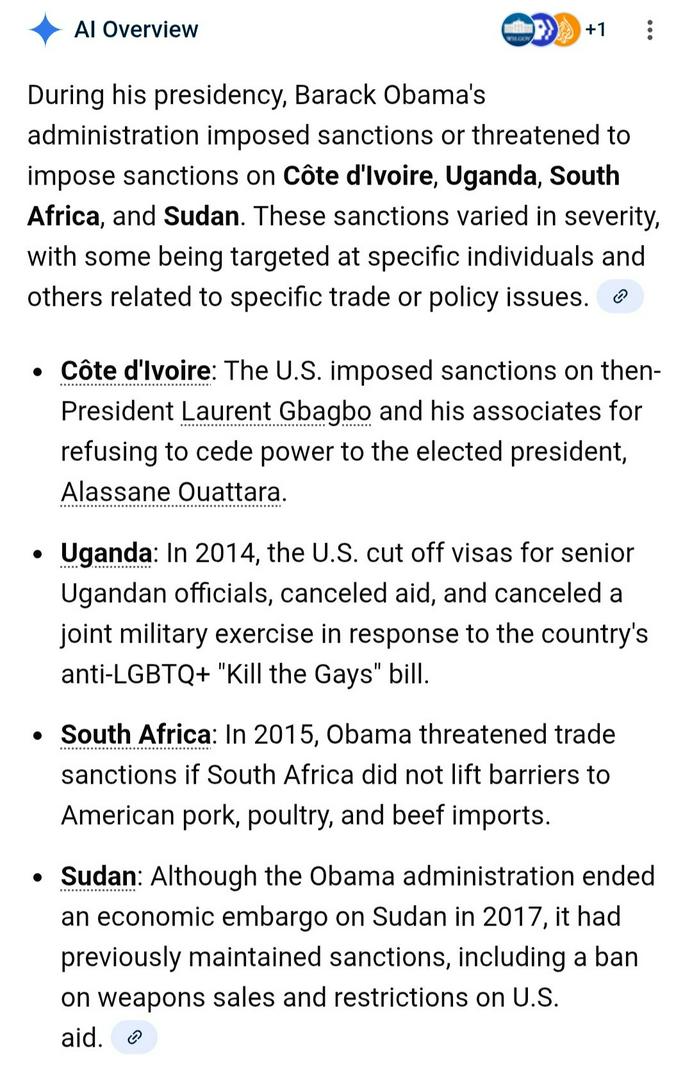Open the underlined Côte d'Ivoire bullet link
This screenshot has width=692, height=1080.
(136, 371)
